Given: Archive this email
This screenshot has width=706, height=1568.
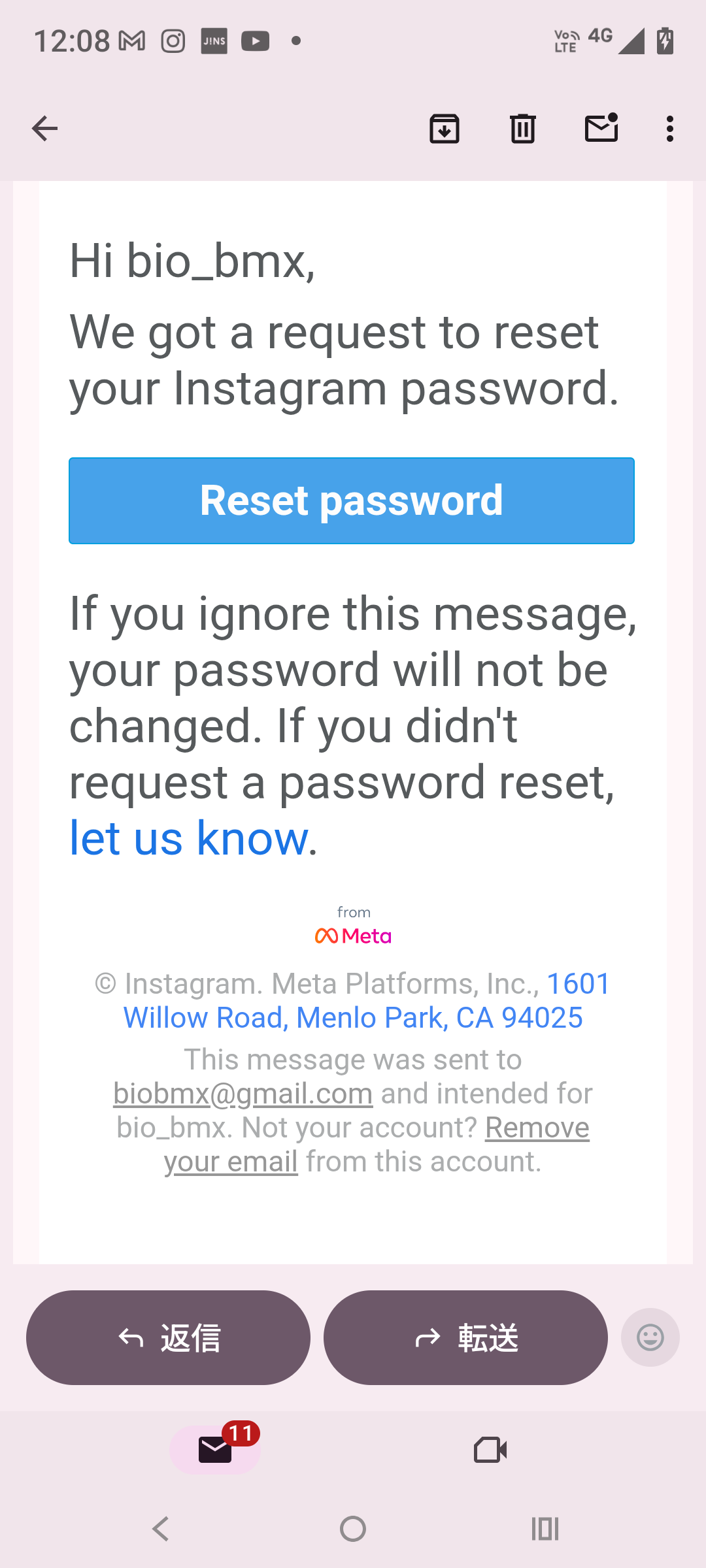Looking at the screenshot, I should (445, 129).
